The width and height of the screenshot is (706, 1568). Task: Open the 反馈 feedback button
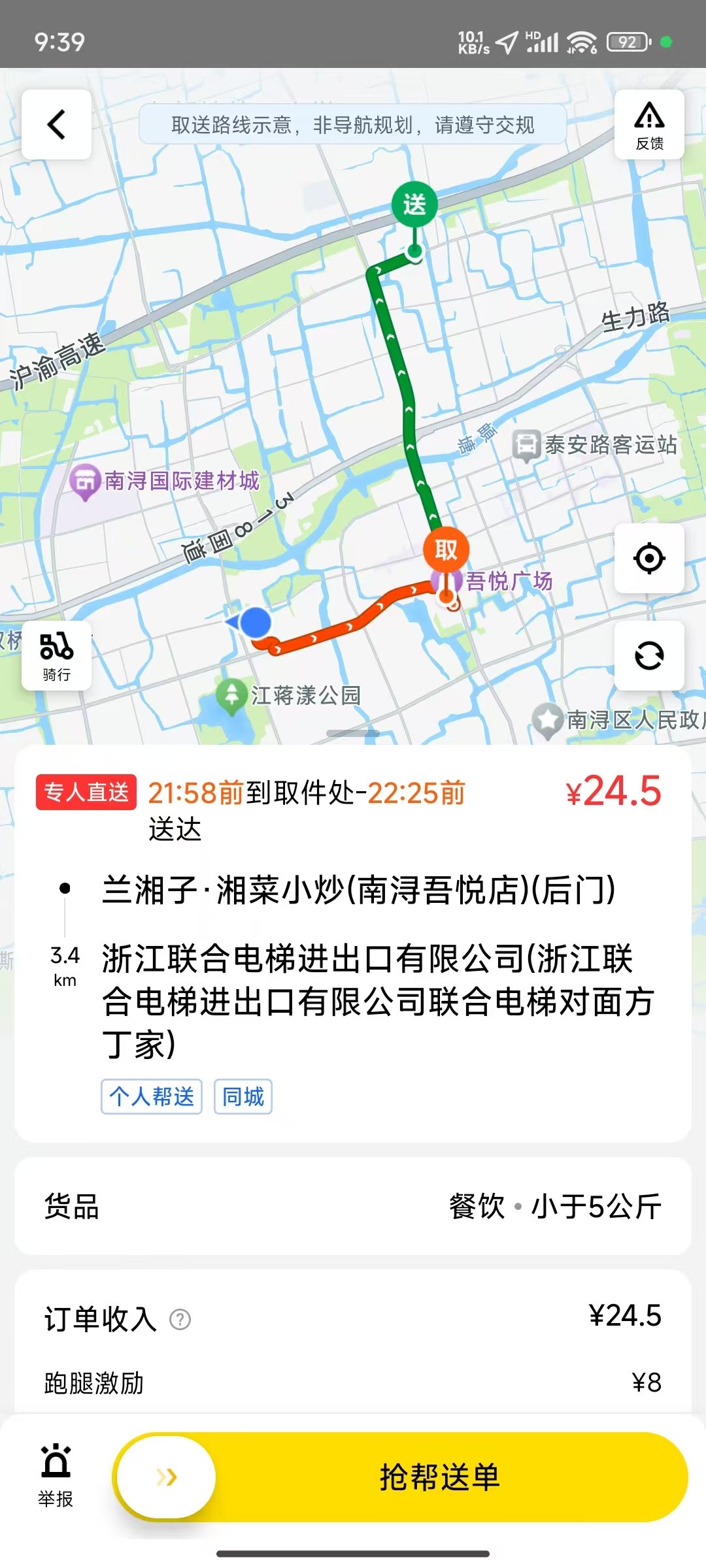pos(649,124)
